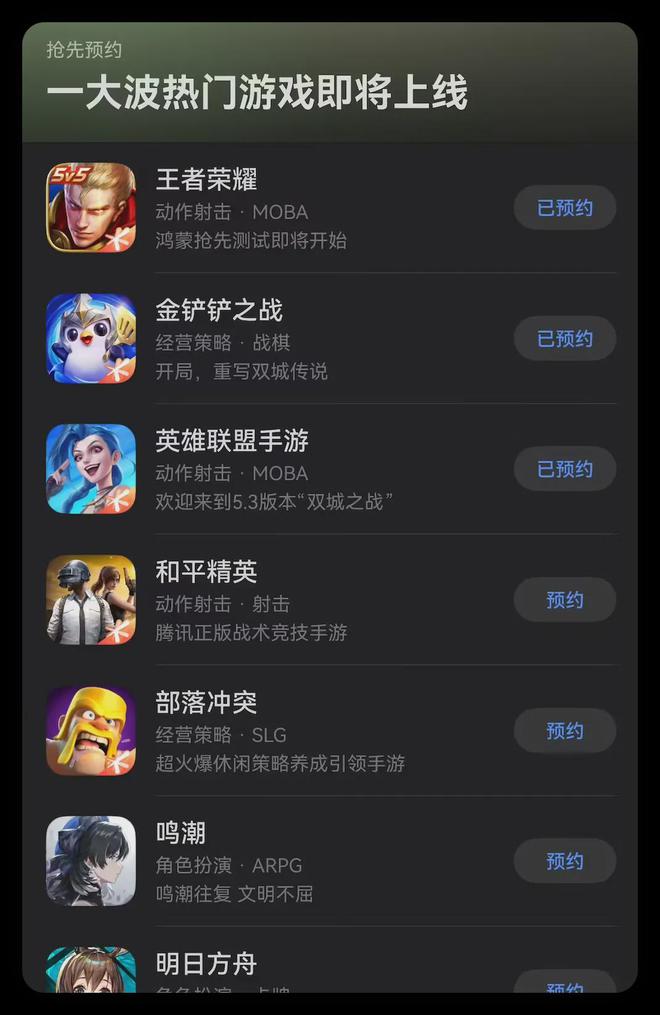Image resolution: width=660 pixels, height=1015 pixels.
Task: Open the 和平精英 game details
Action: coord(206,572)
